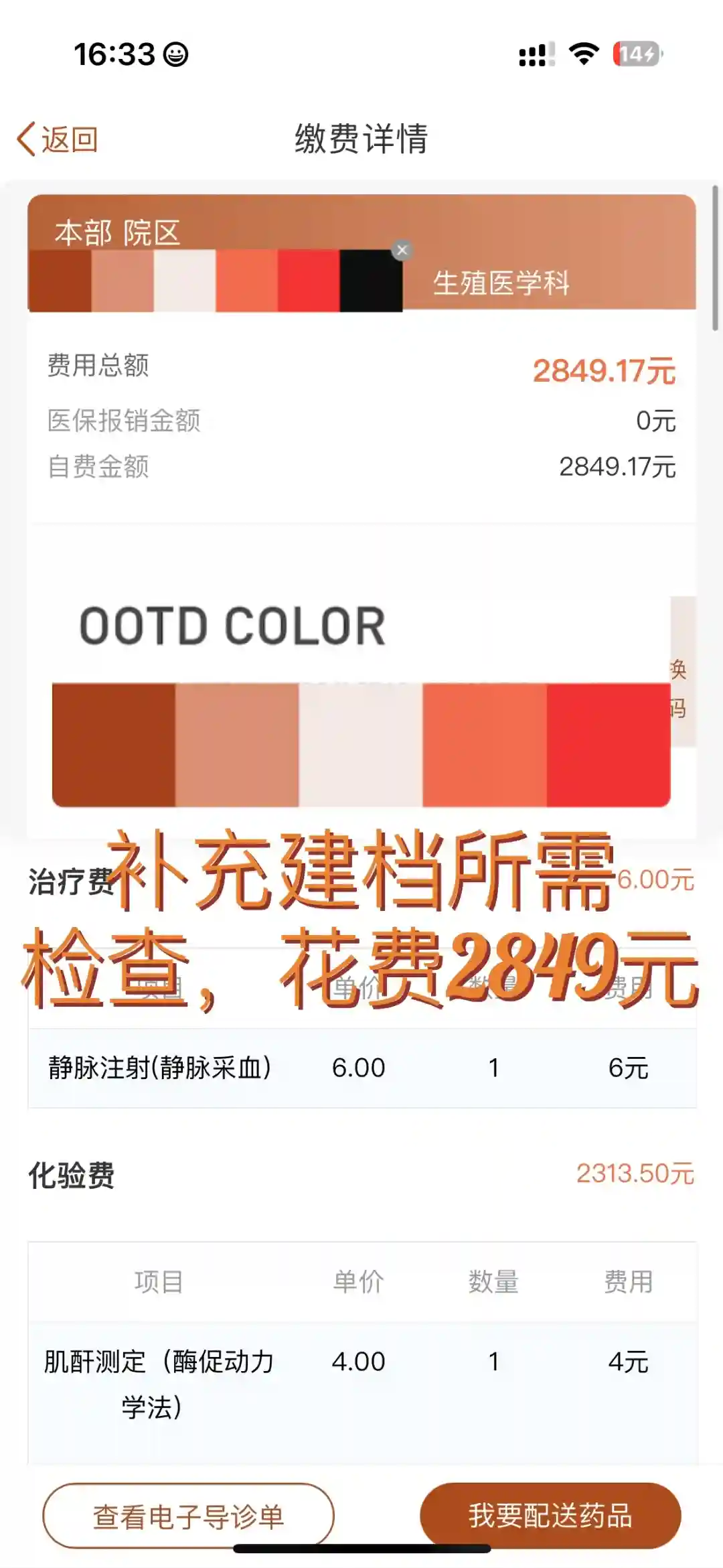Screen dimensions: 723x1568
Task: Go back using the 返回 button
Action: click(x=58, y=139)
